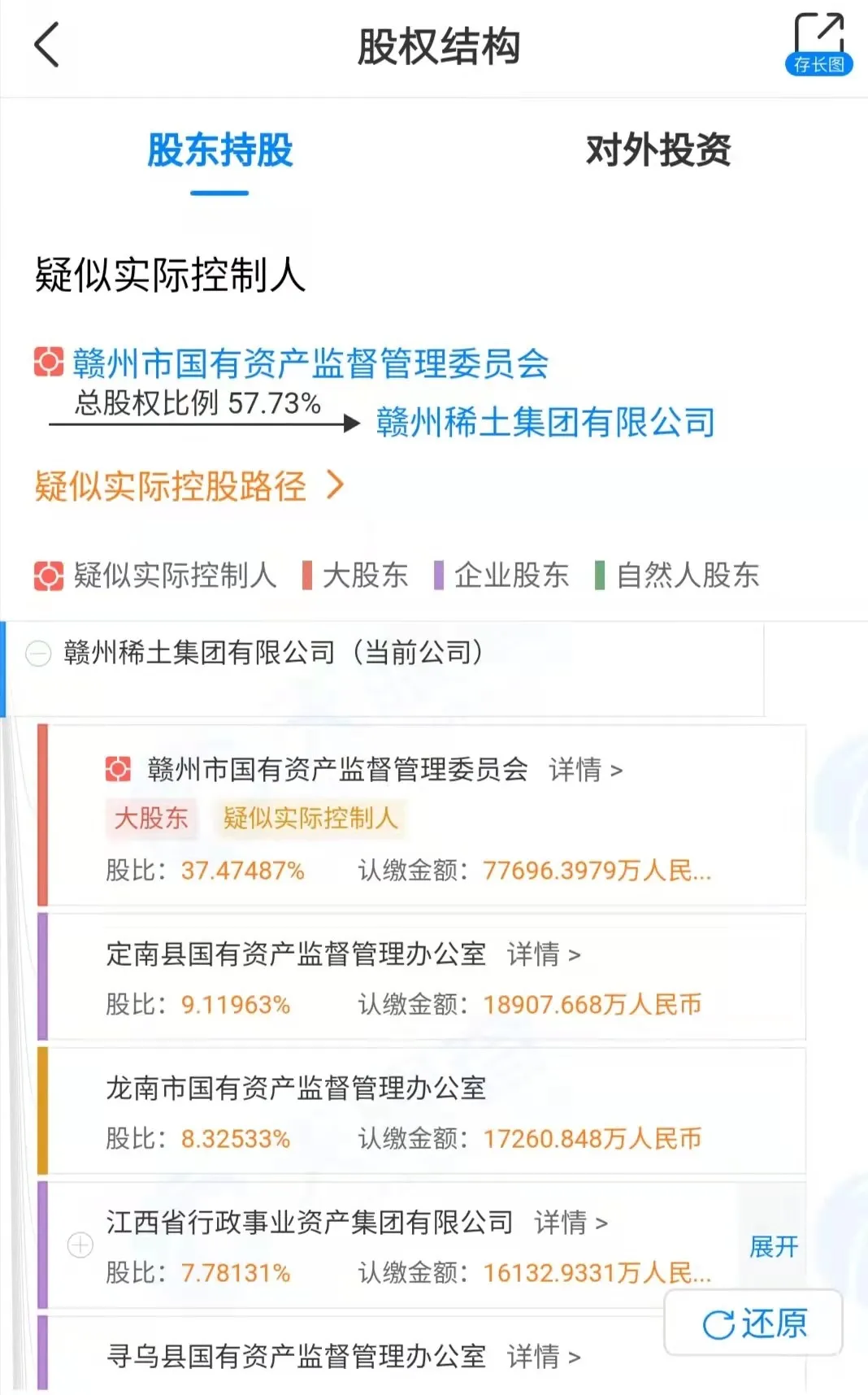The image size is (868, 1395).
Task: Open the 赣州稀土集团有限公司 company link
Action: 545,423
